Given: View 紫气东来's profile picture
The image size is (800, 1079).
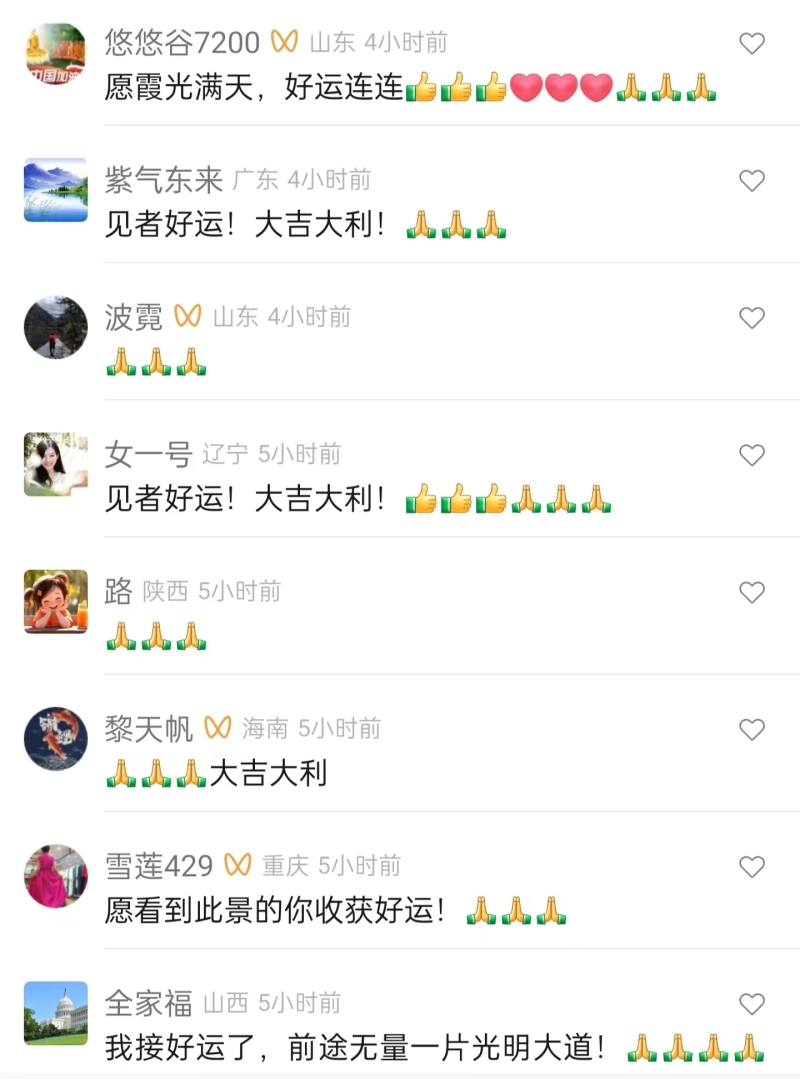Looking at the screenshot, I should pos(55,190).
